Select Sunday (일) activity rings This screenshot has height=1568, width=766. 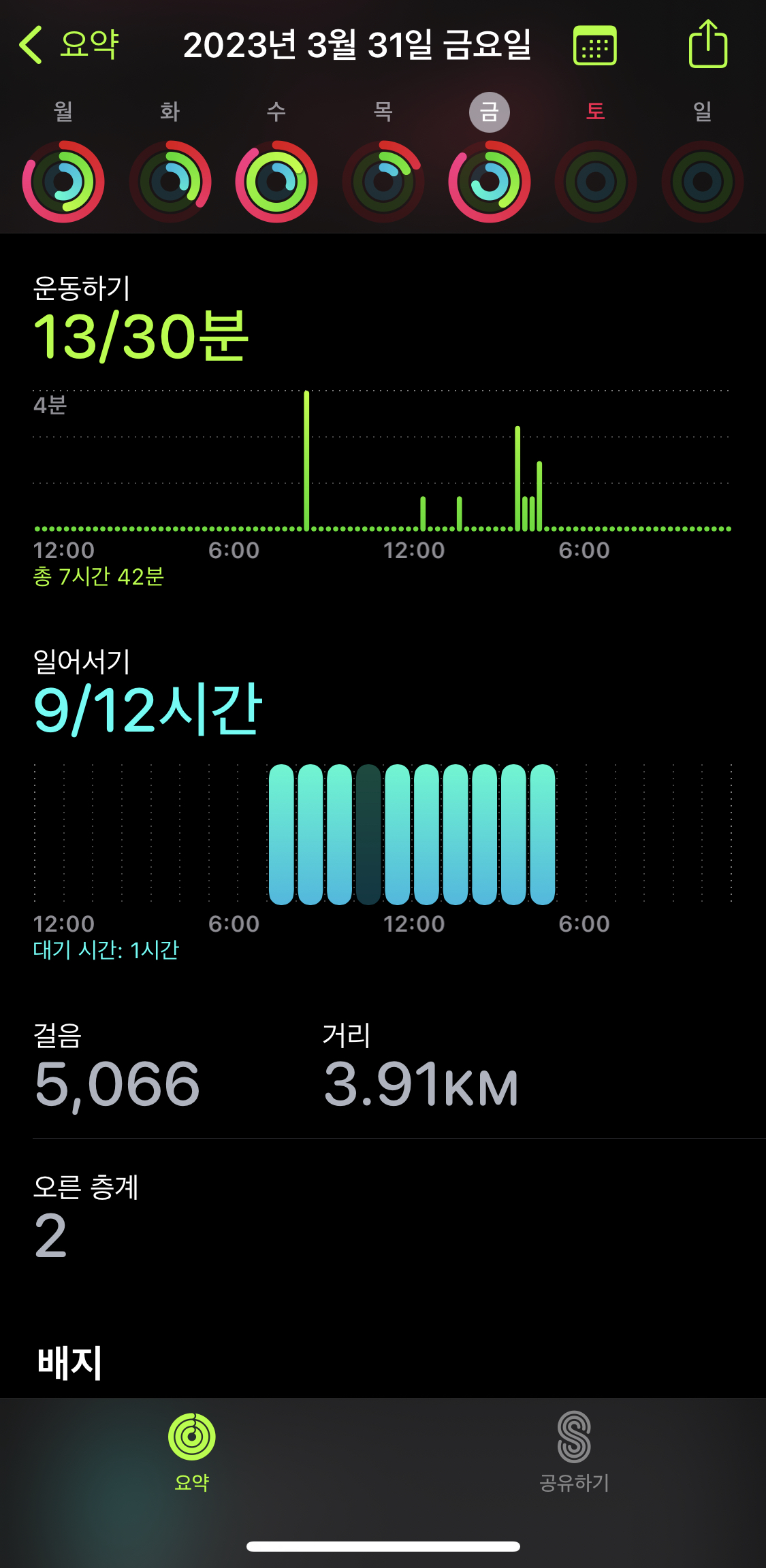pos(703,181)
